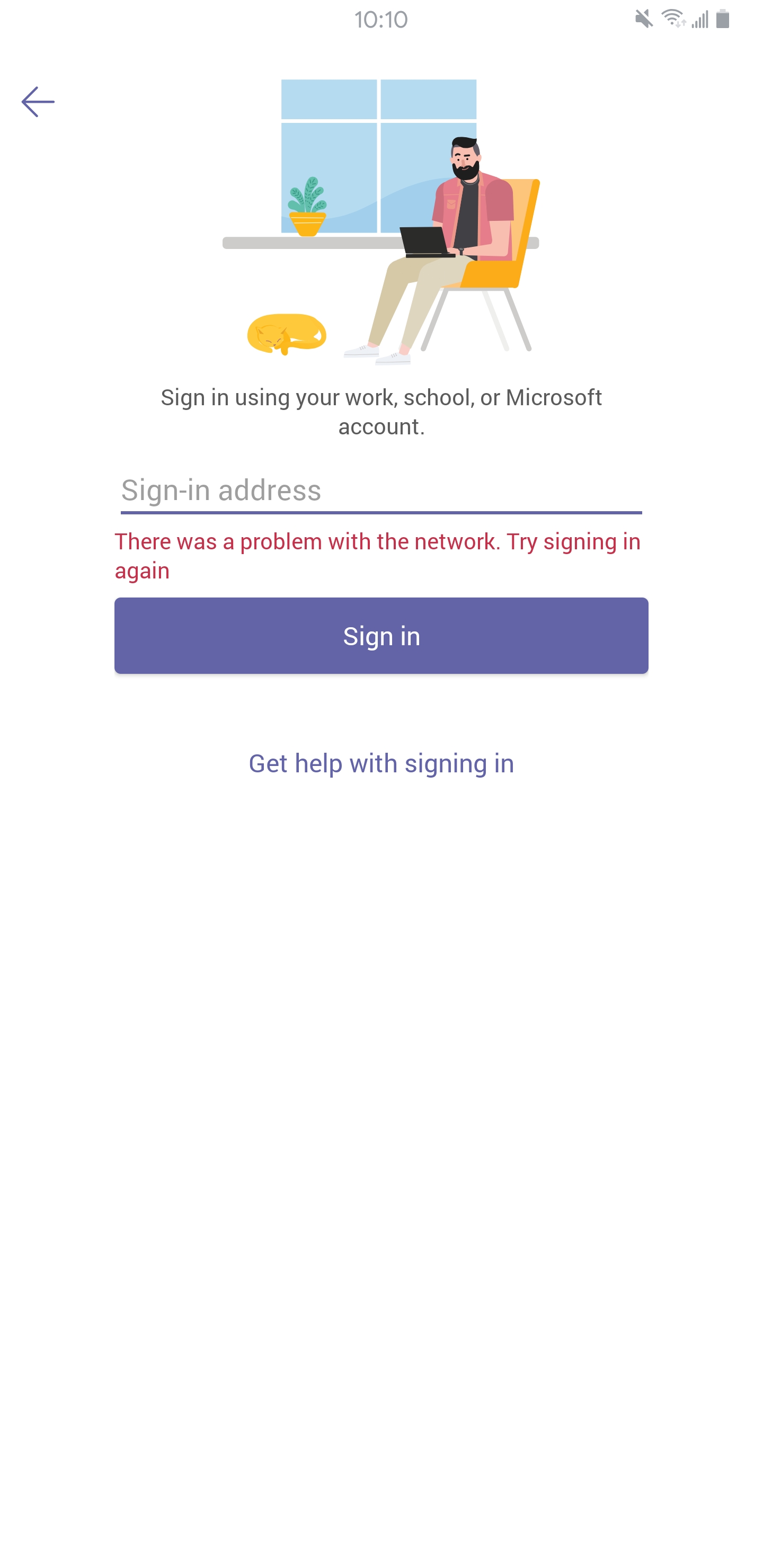Screen dimensions: 763x1568
Task: Open Get help with signing in
Action: tap(380, 763)
